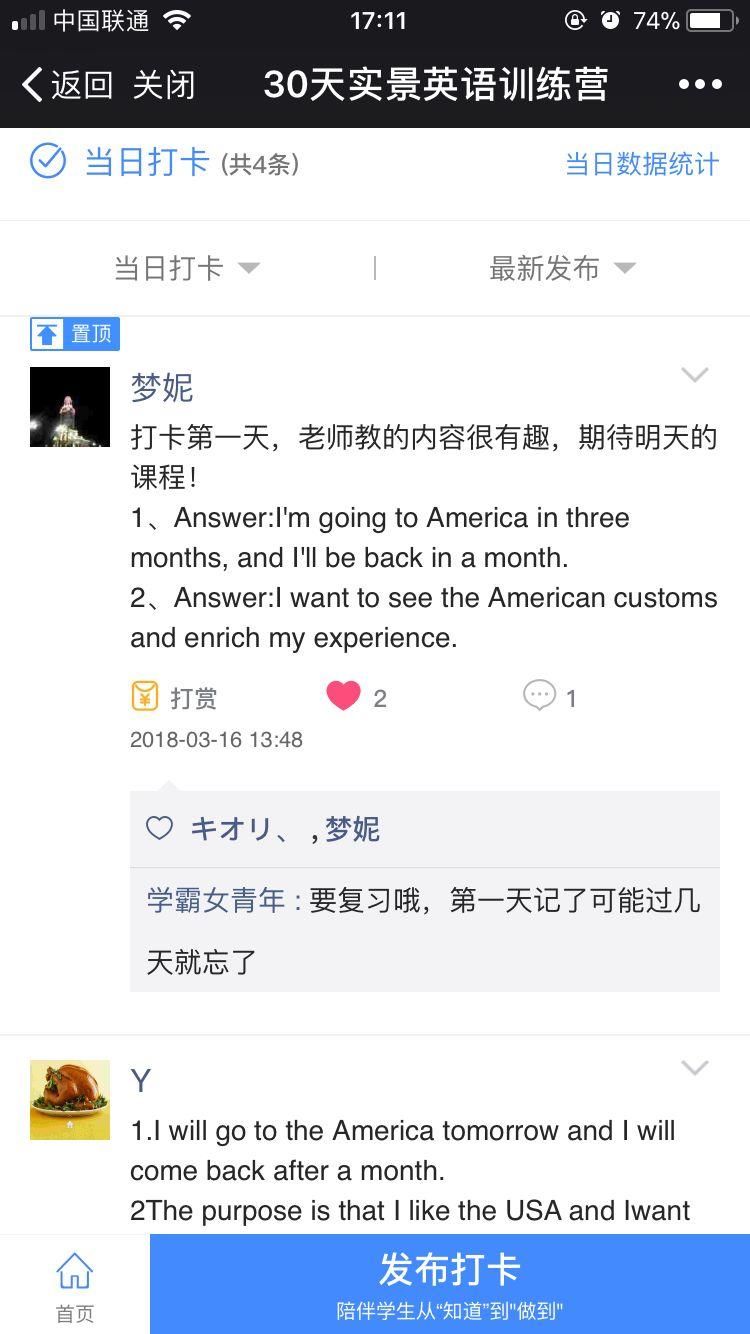750x1334 pixels.
Task: Go to 首页 home tab
Action: point(75,1284)
